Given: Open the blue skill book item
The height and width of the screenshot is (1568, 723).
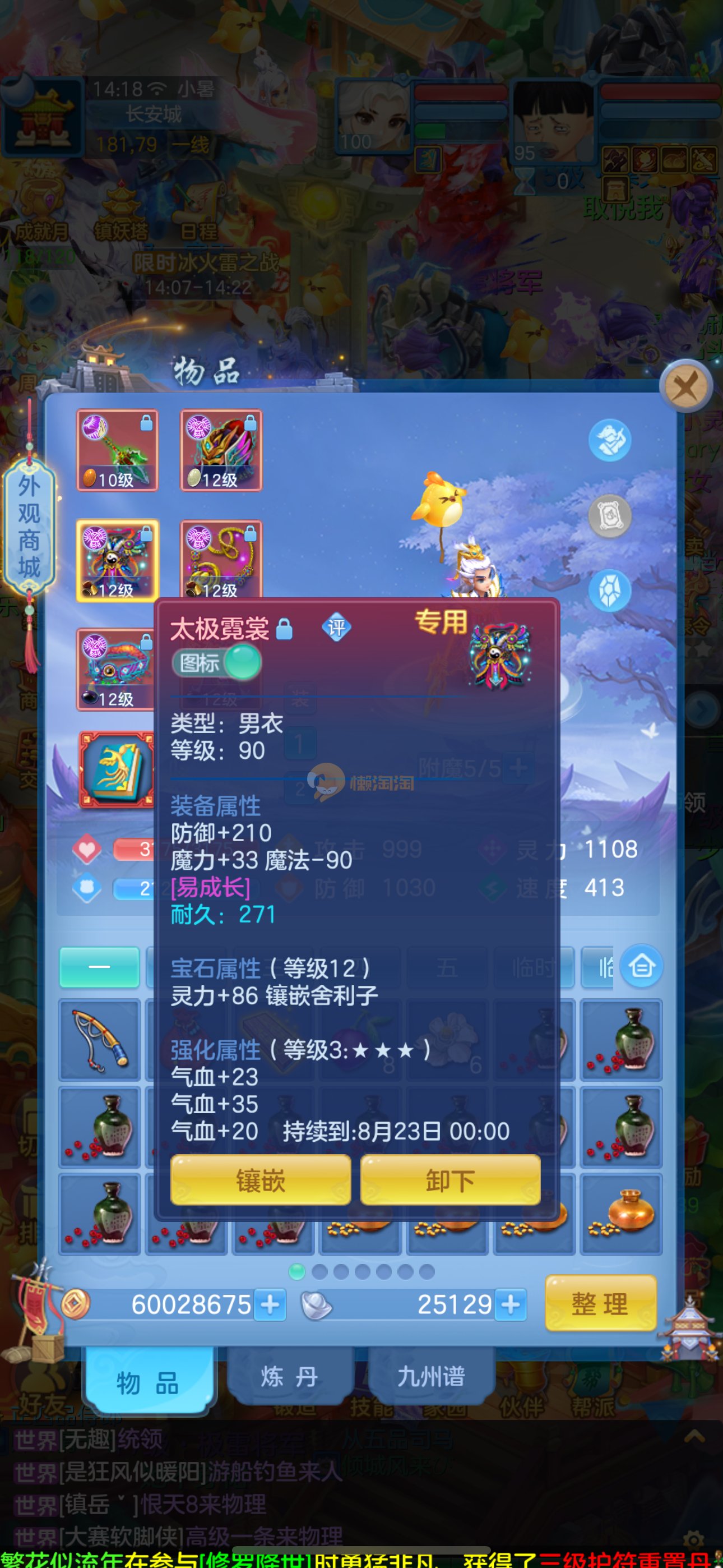Looking at the screenshot, I should point(115,770).
